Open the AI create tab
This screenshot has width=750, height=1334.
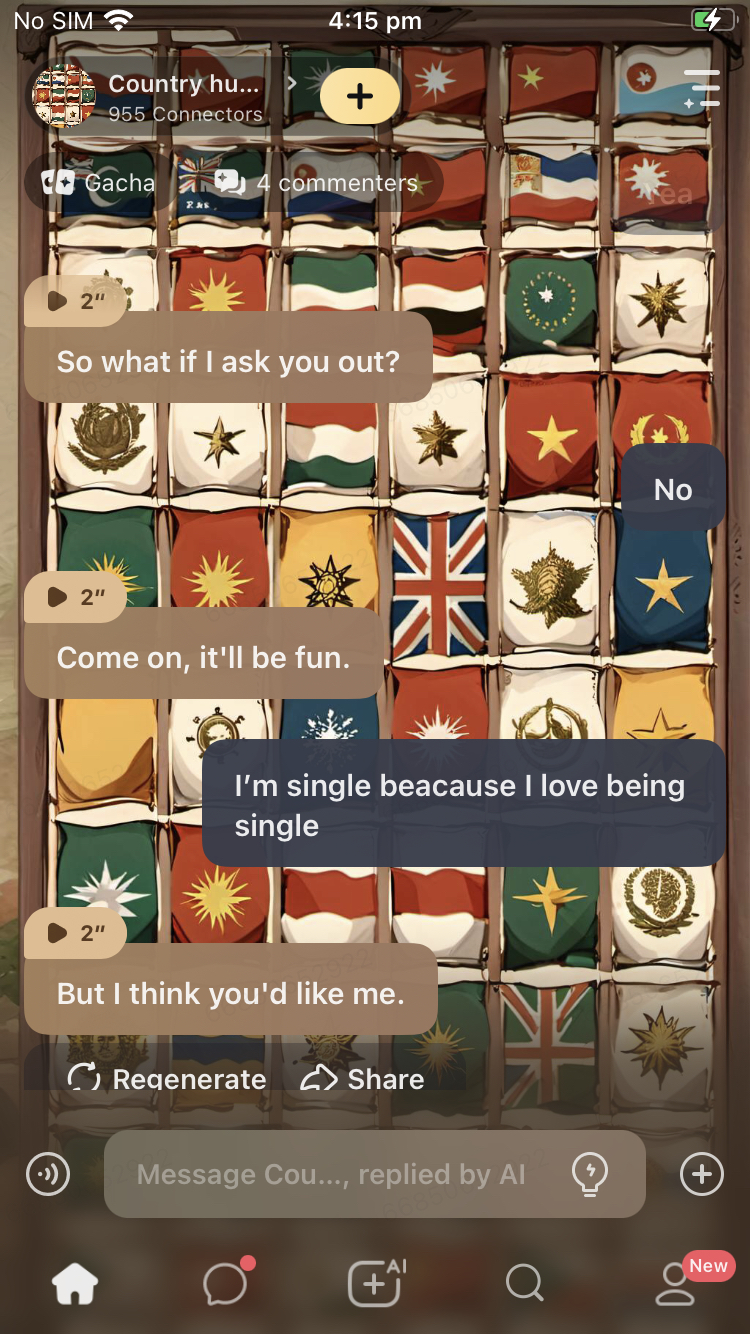click(x=375, y=1283)
